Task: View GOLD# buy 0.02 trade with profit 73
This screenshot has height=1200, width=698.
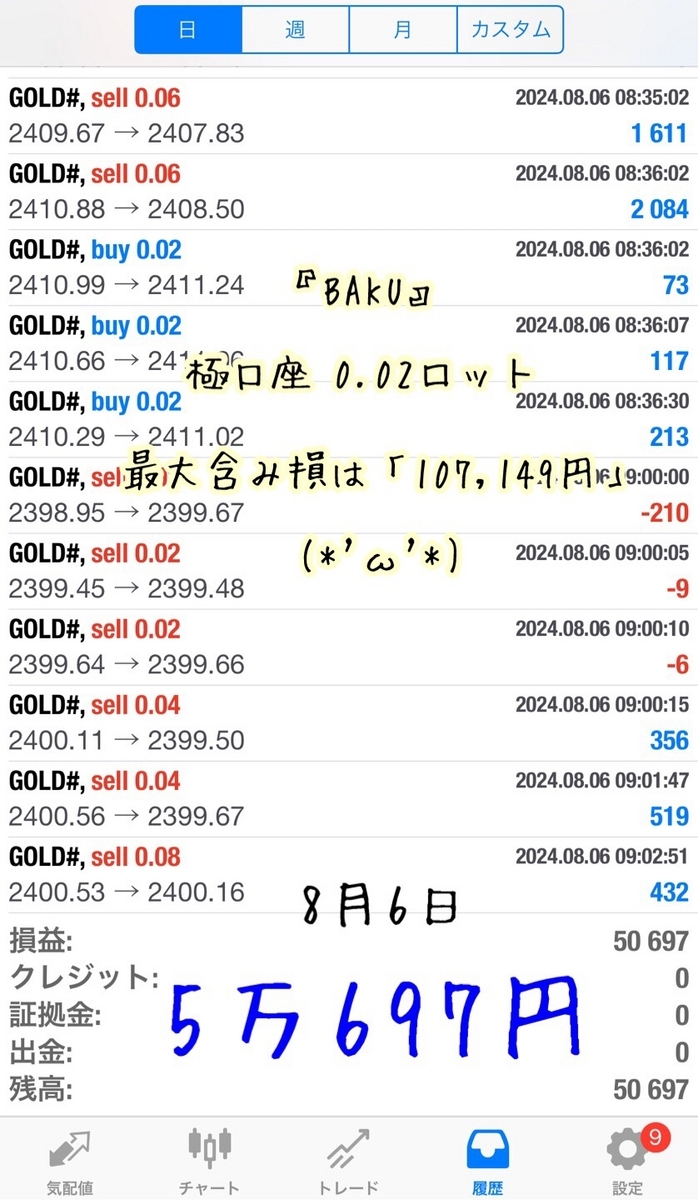Action: click(348, 268)
